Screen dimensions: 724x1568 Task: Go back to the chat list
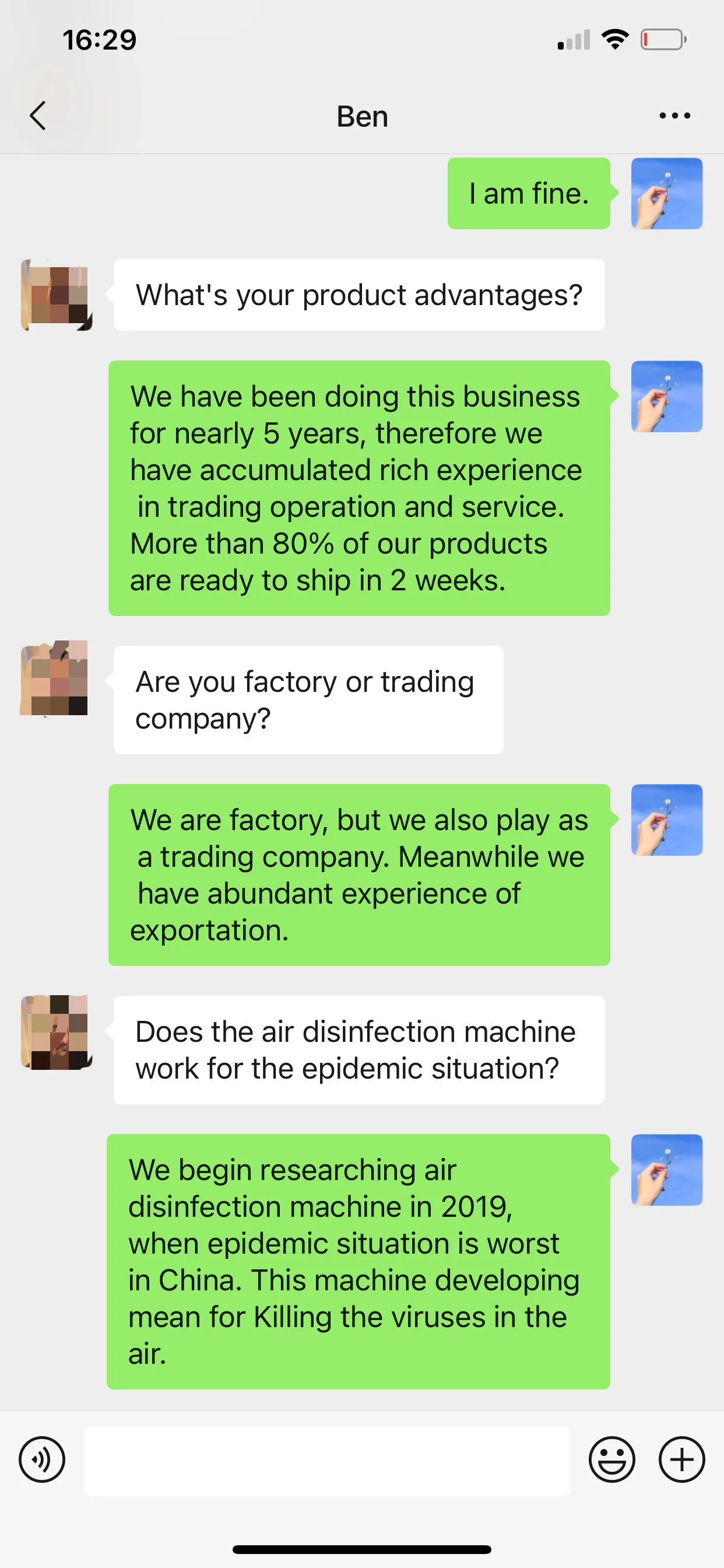click(x=38, y=116)
